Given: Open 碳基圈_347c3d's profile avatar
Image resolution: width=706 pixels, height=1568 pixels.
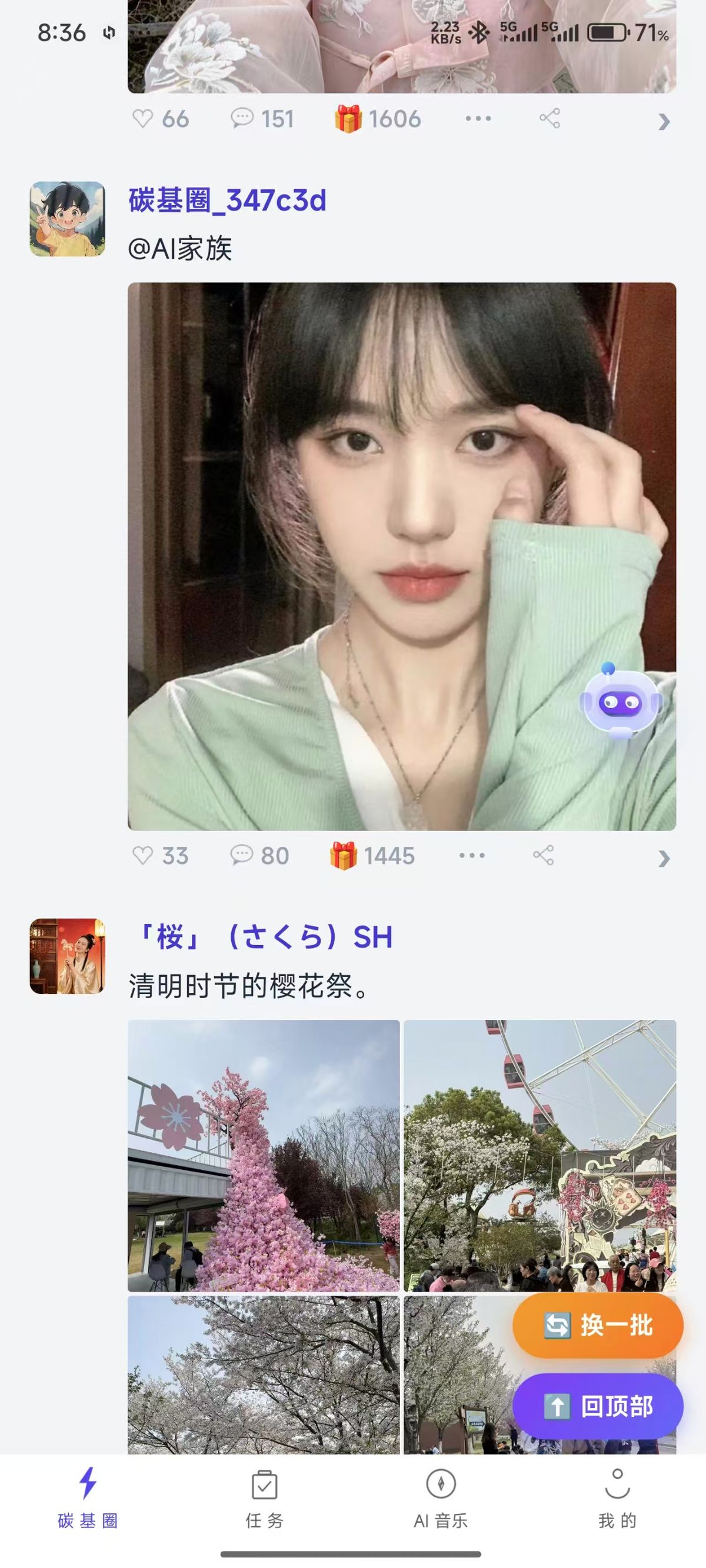Looking at the screenshot, I should point(68,219).
